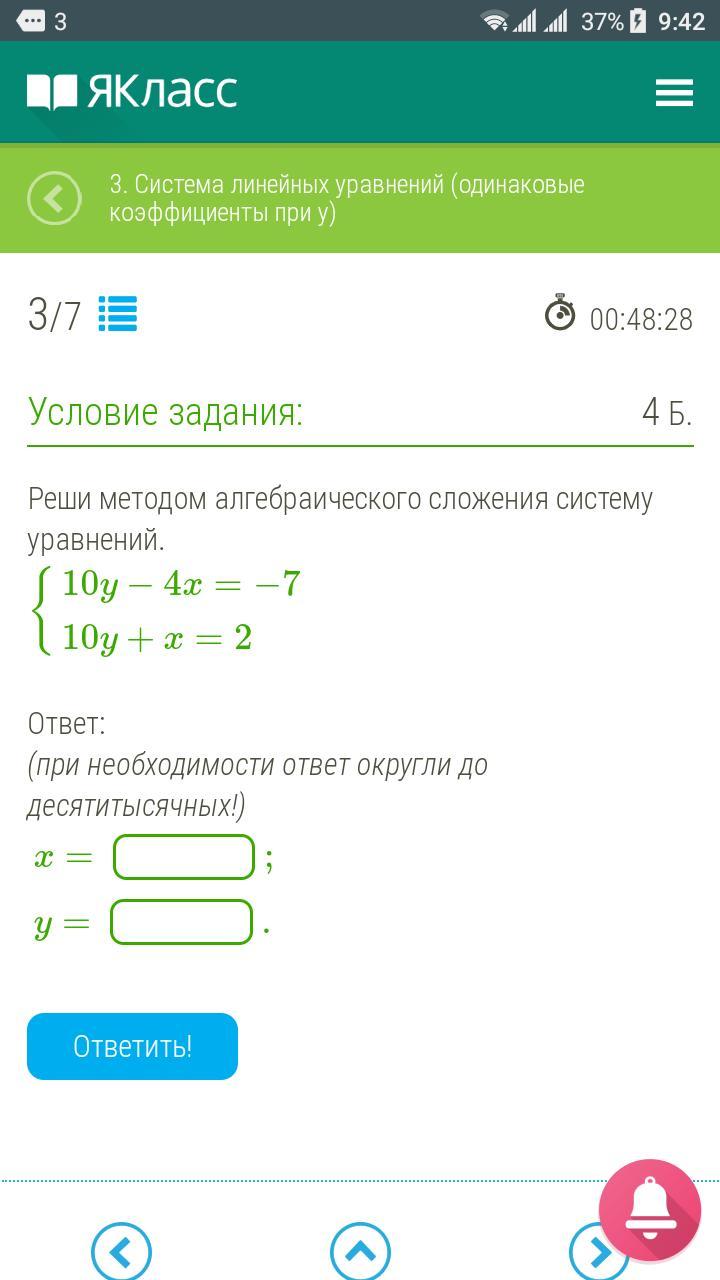Viewport: 720px width, 1280px height.
Task: Open the pink notifications bell
Action: tap(650, 1210)
